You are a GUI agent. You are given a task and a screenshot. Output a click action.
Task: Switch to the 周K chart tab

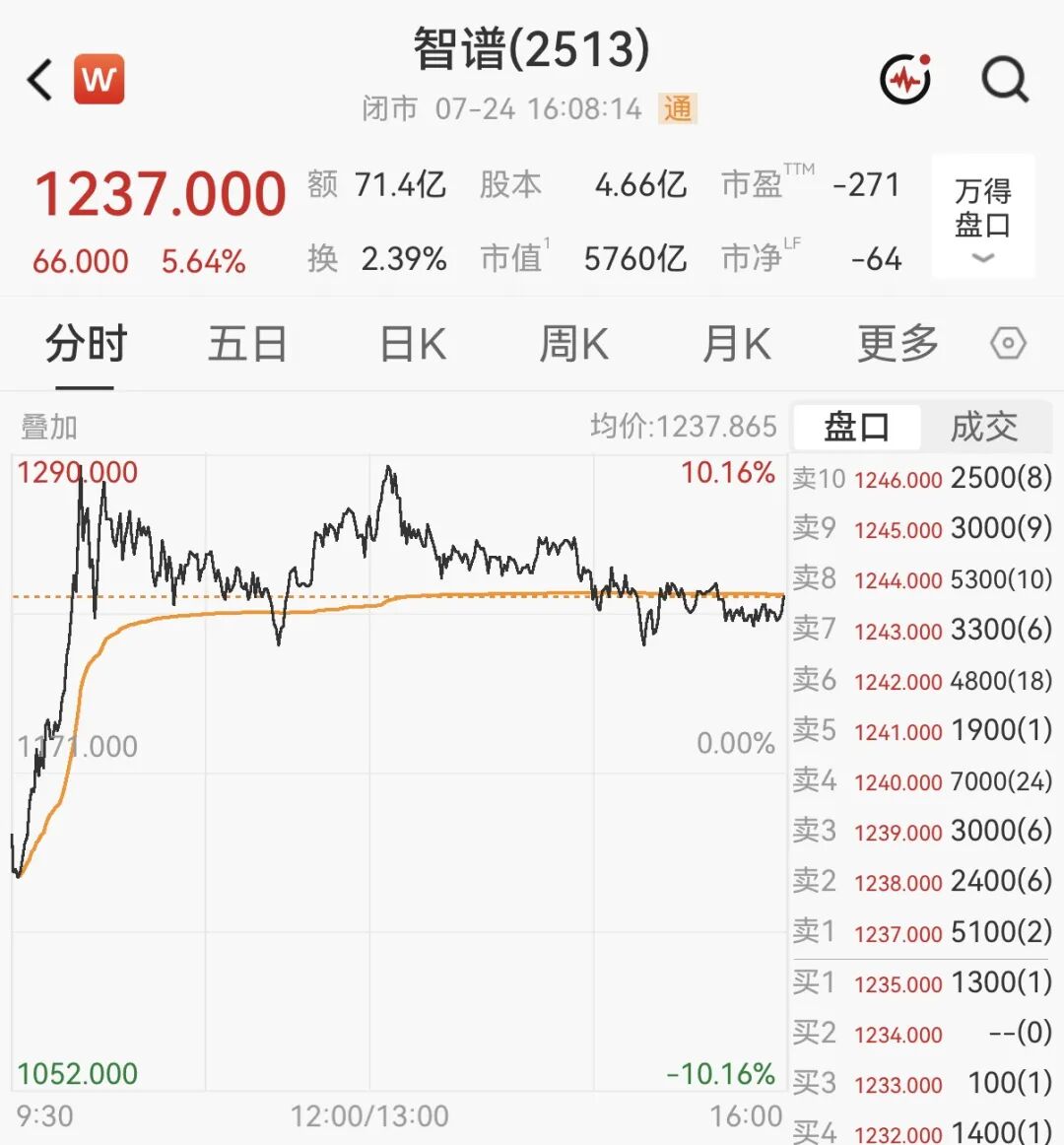coord(574,343)
